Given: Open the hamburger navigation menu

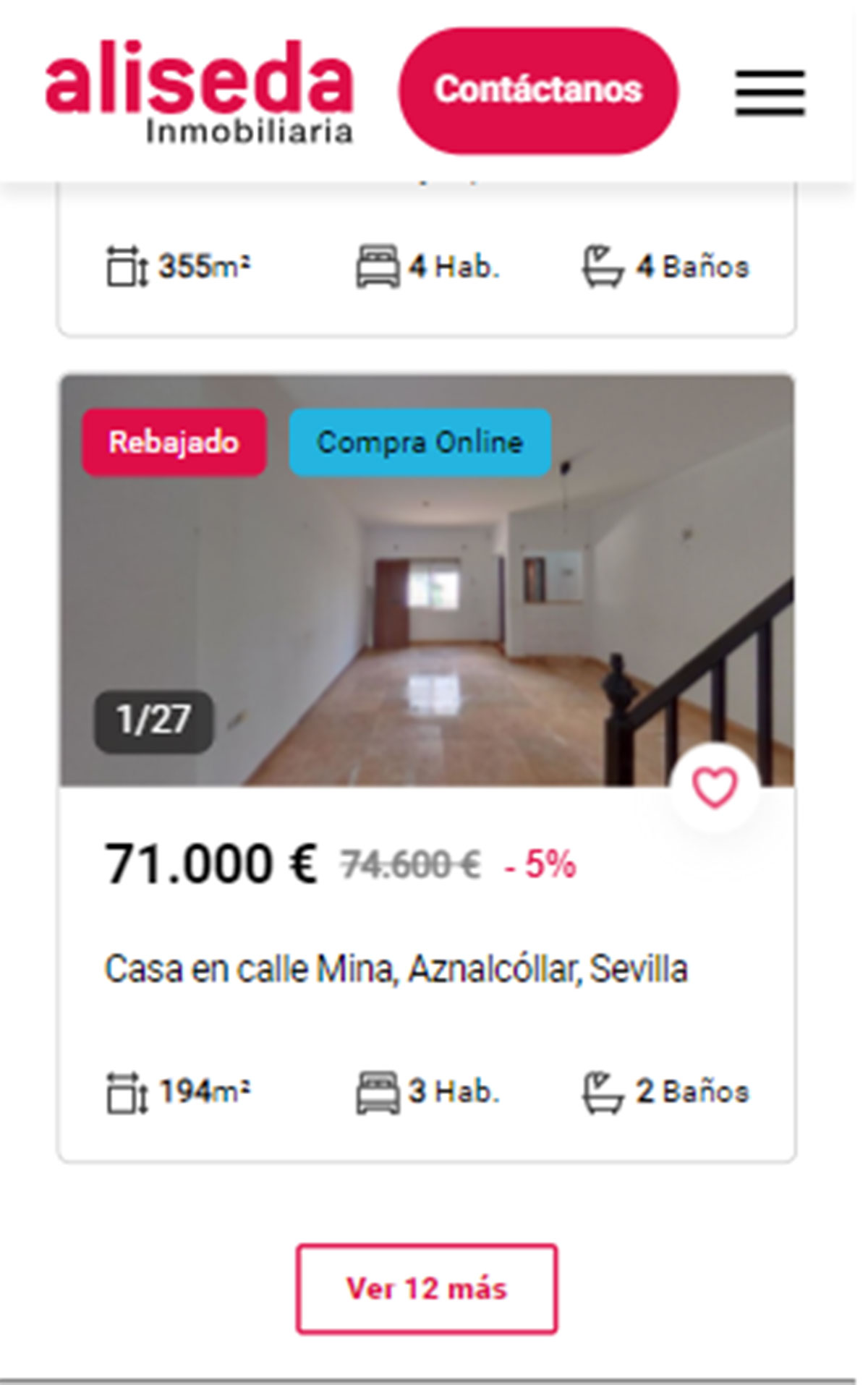Looking at the screenshot, I should click(769, 91).
